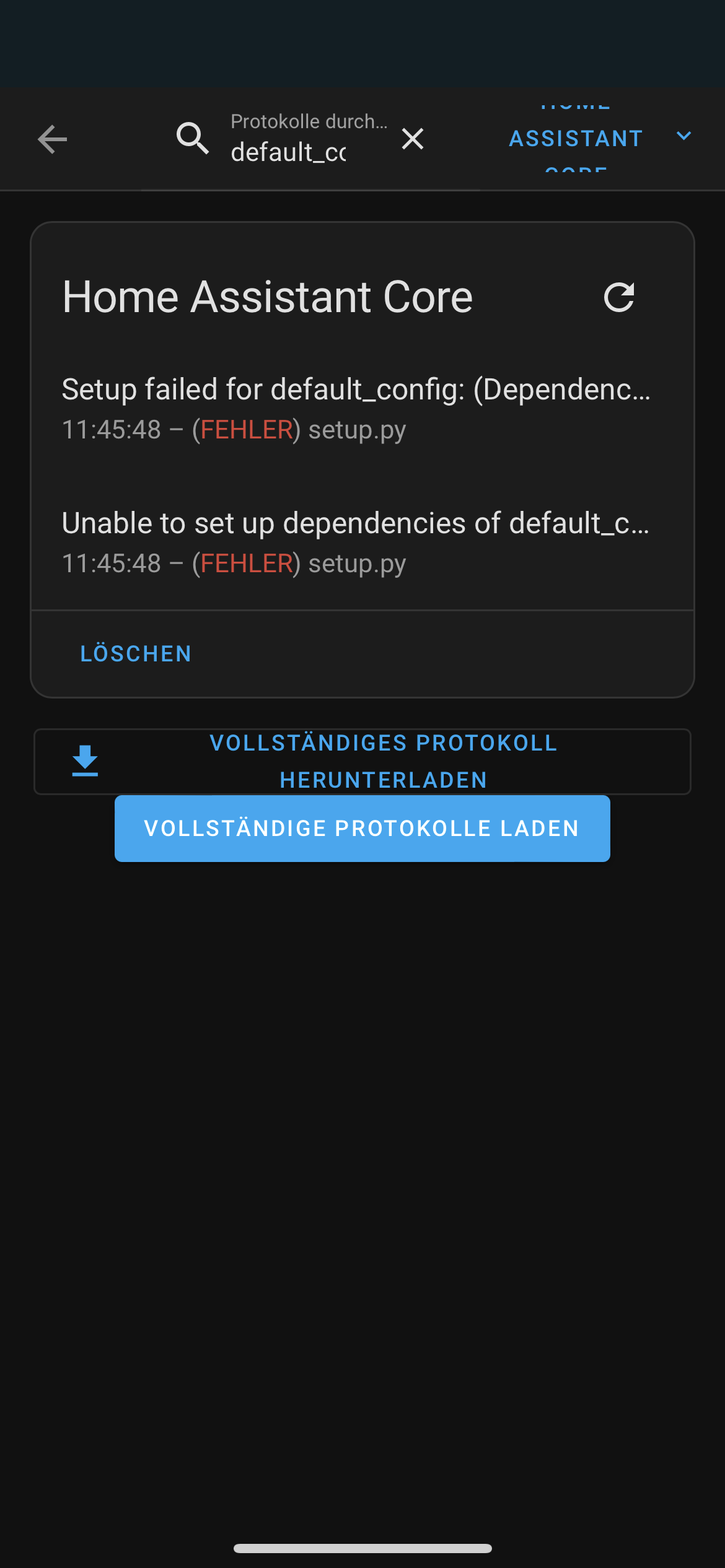Open the 'Setup failed for default_config' entry
Image resolution: width=725 pixels, height=1568 pixels.
click(356, 408)
